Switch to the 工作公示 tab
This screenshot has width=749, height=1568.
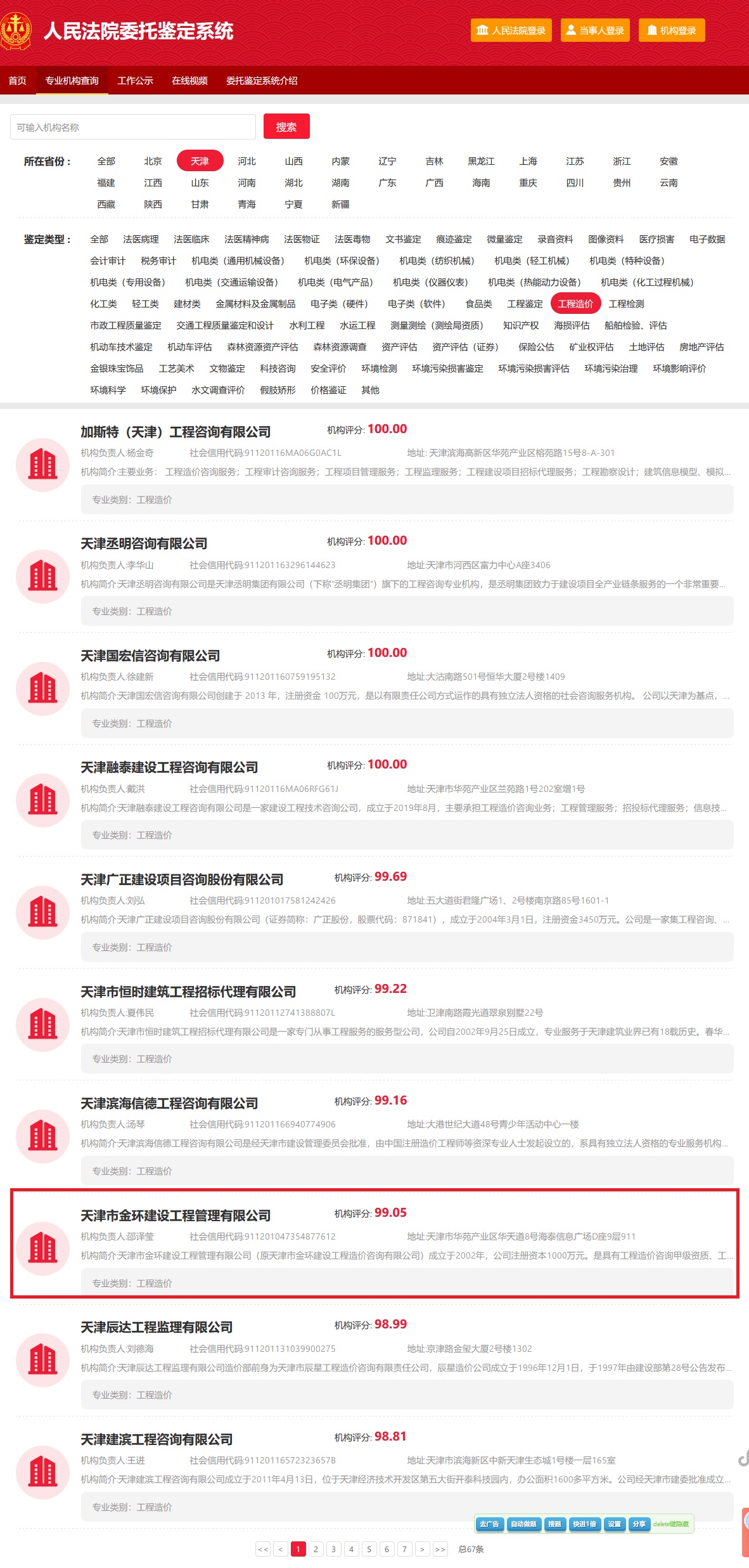[135, 81]
